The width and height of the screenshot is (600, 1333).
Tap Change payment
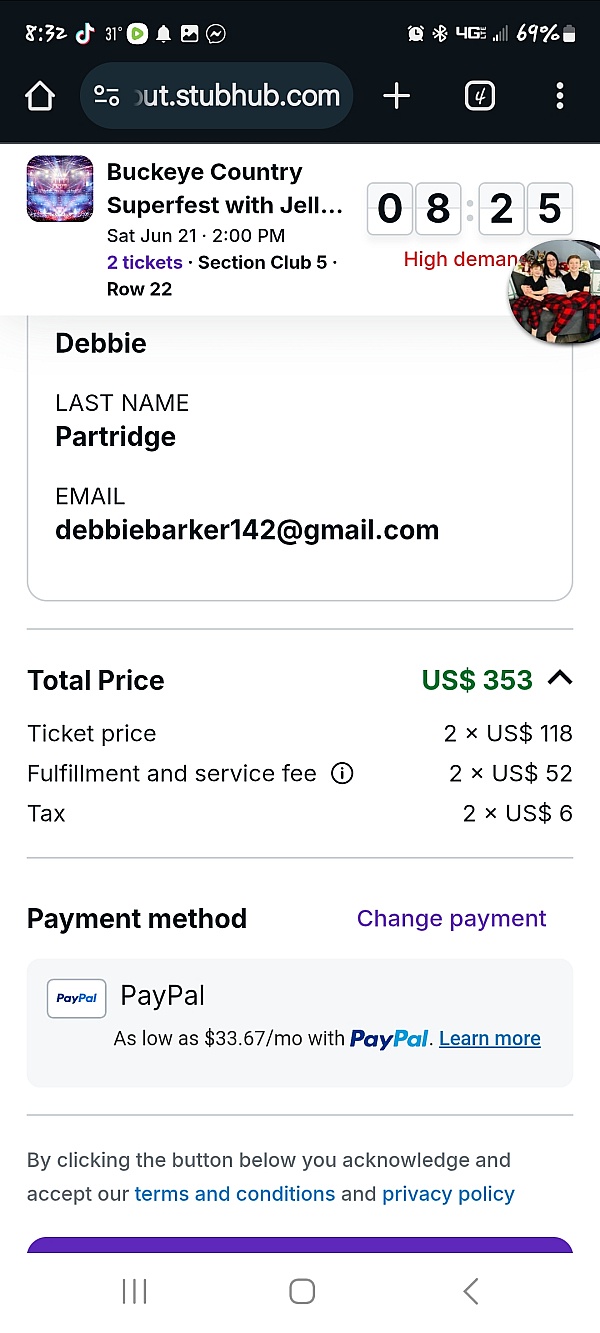[x=451, y=918]
